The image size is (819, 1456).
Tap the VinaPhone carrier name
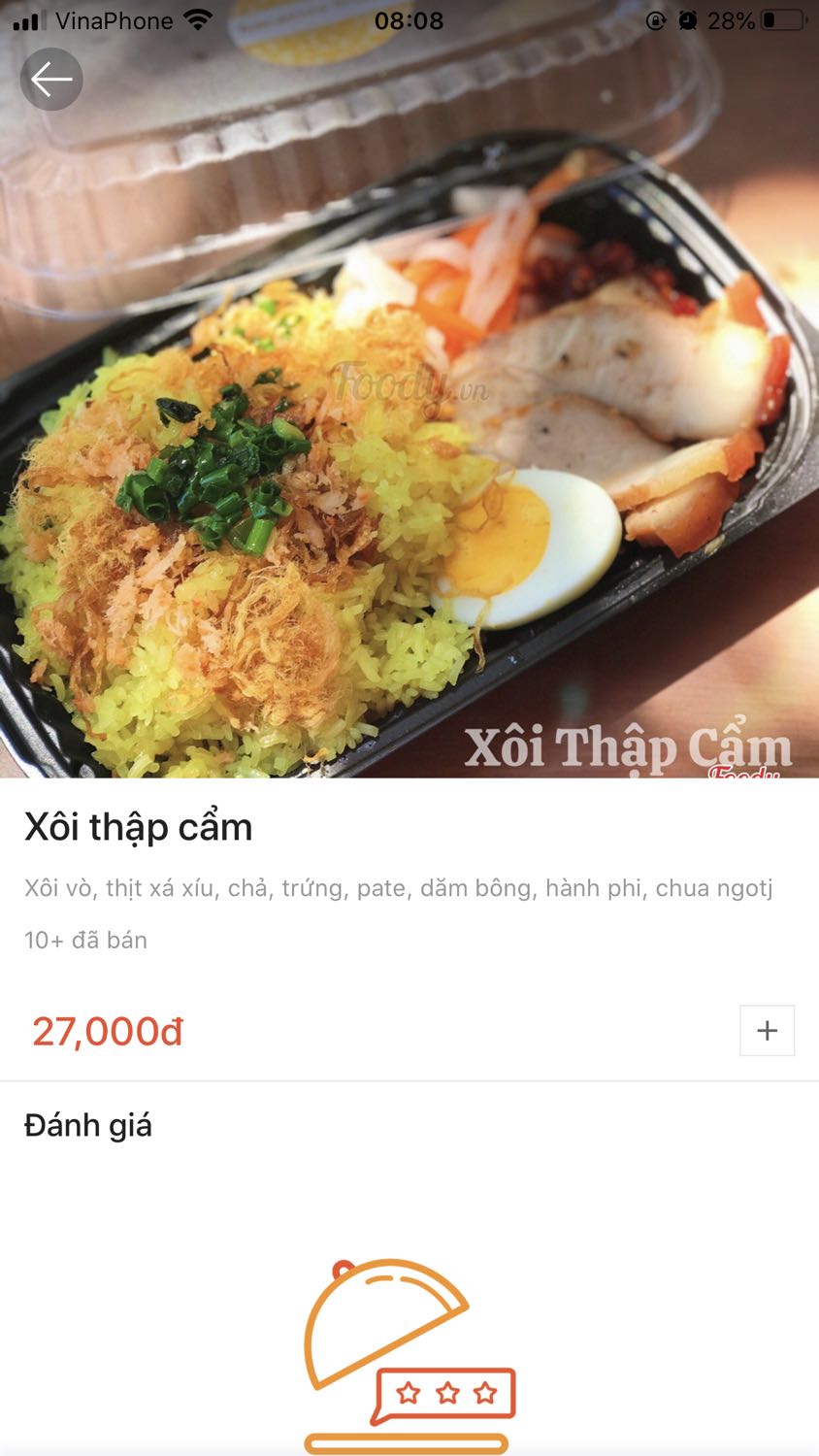116,19
